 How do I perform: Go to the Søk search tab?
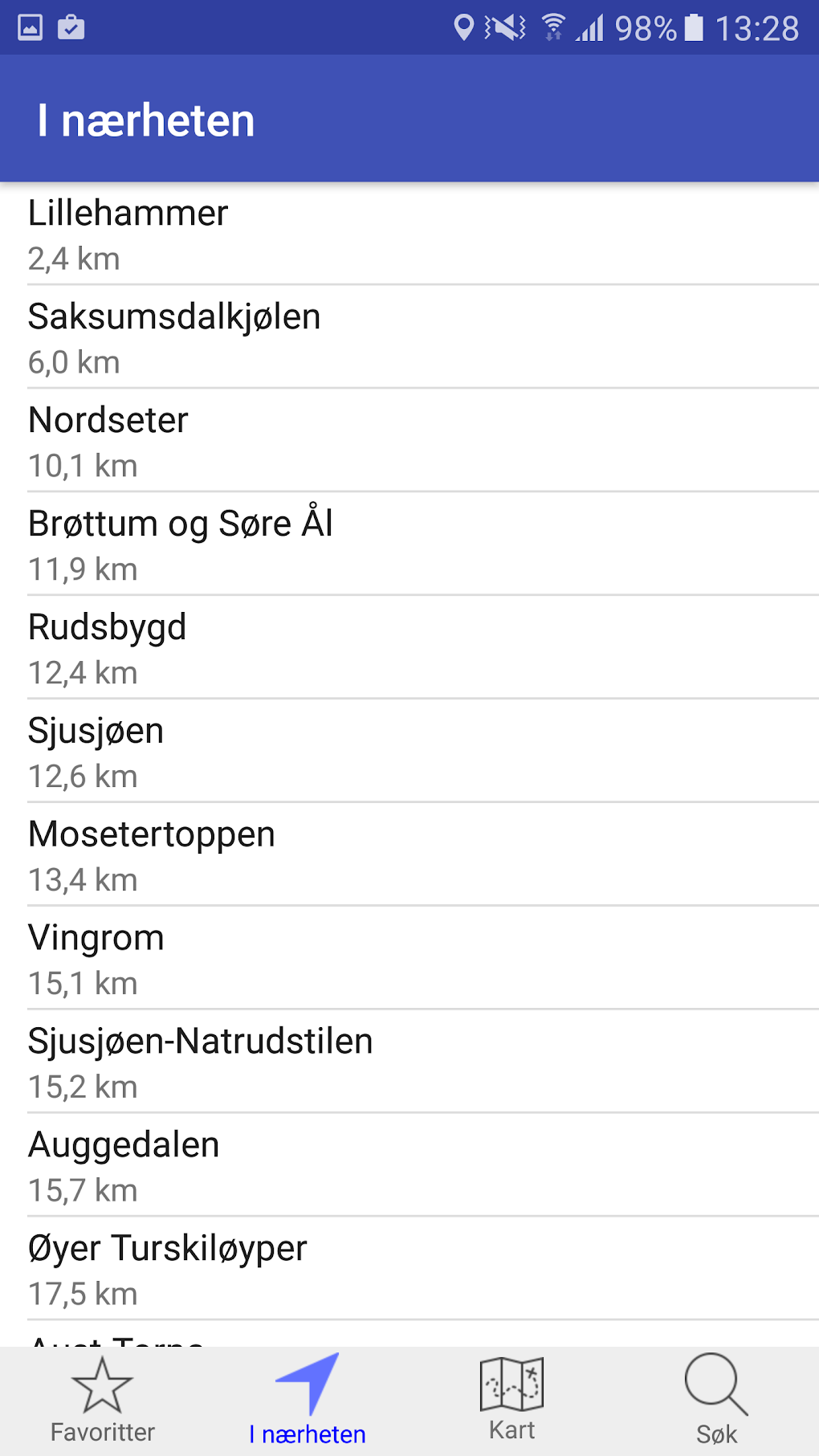tap(716, 1401)
